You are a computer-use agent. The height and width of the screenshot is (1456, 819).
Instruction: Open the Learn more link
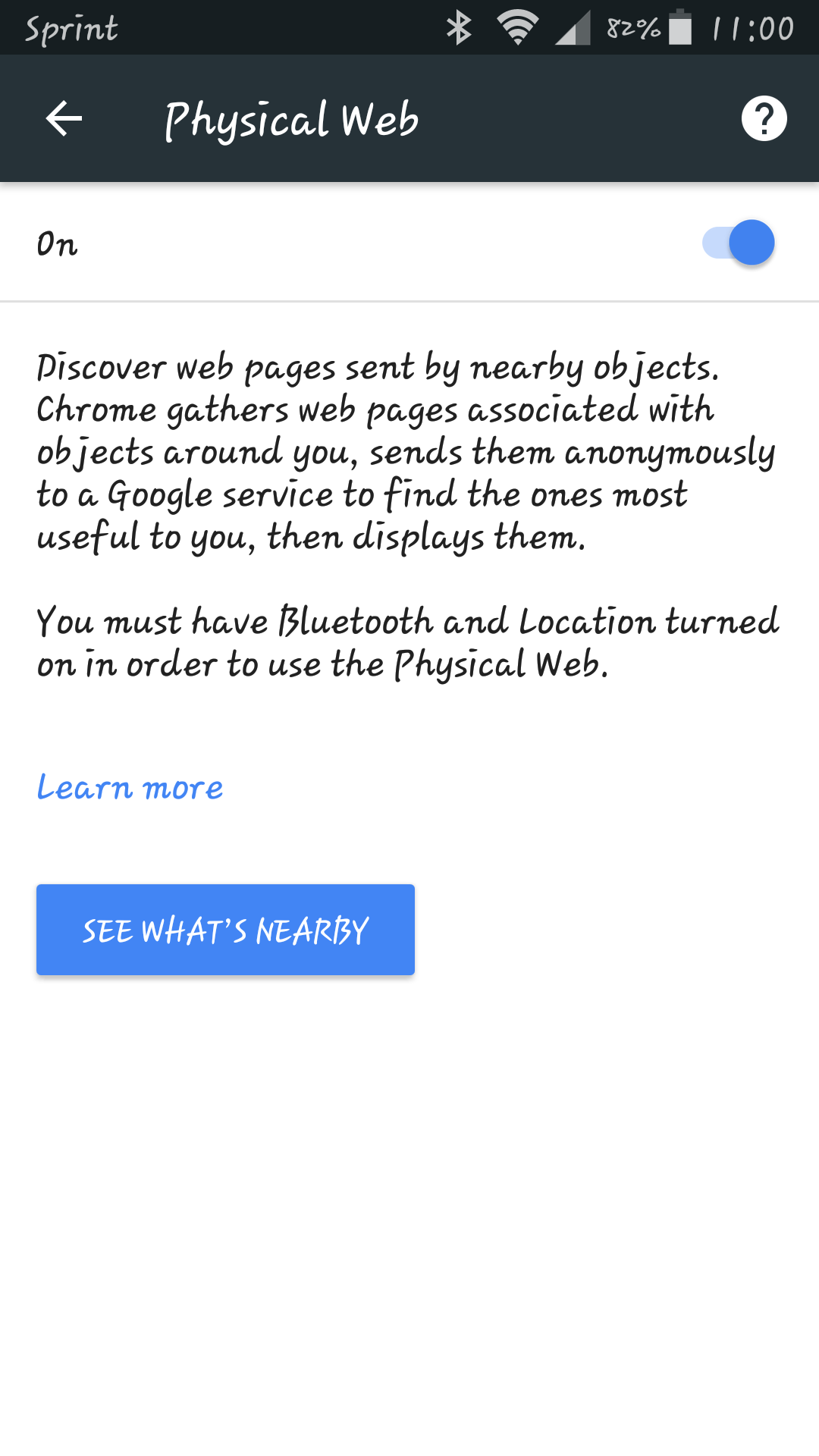pos(130,788)
